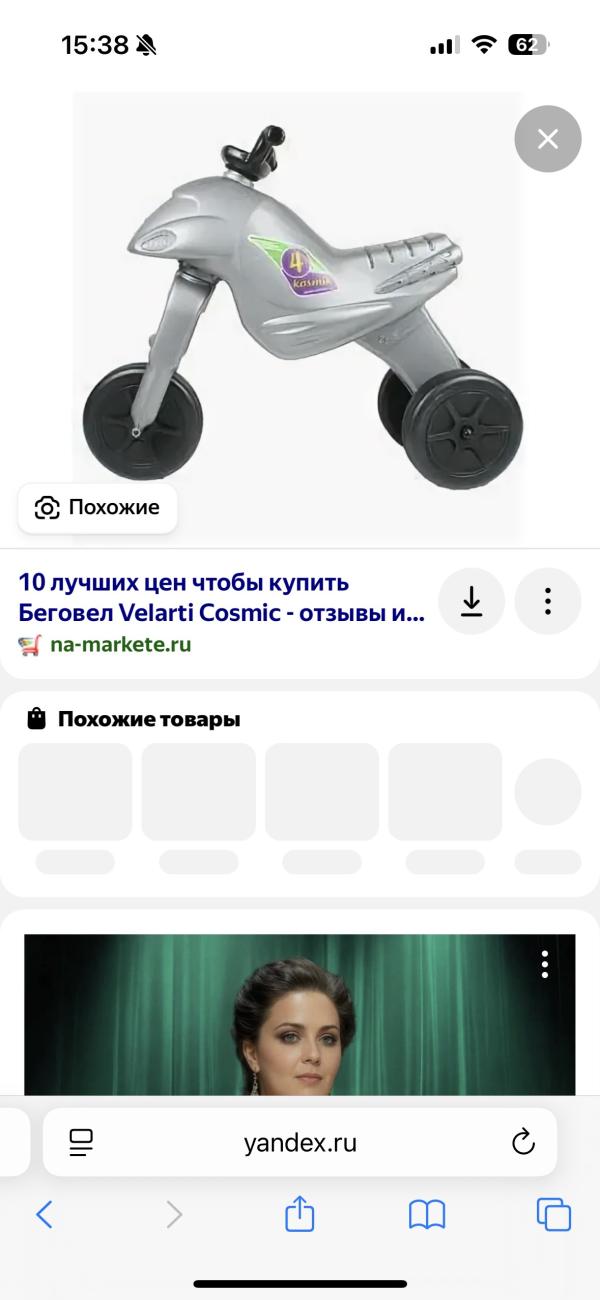This screenshot has height=1300, width=600.
Task: Open the Беговел Velarti Cosmic title link
Action: click(221, 597)
